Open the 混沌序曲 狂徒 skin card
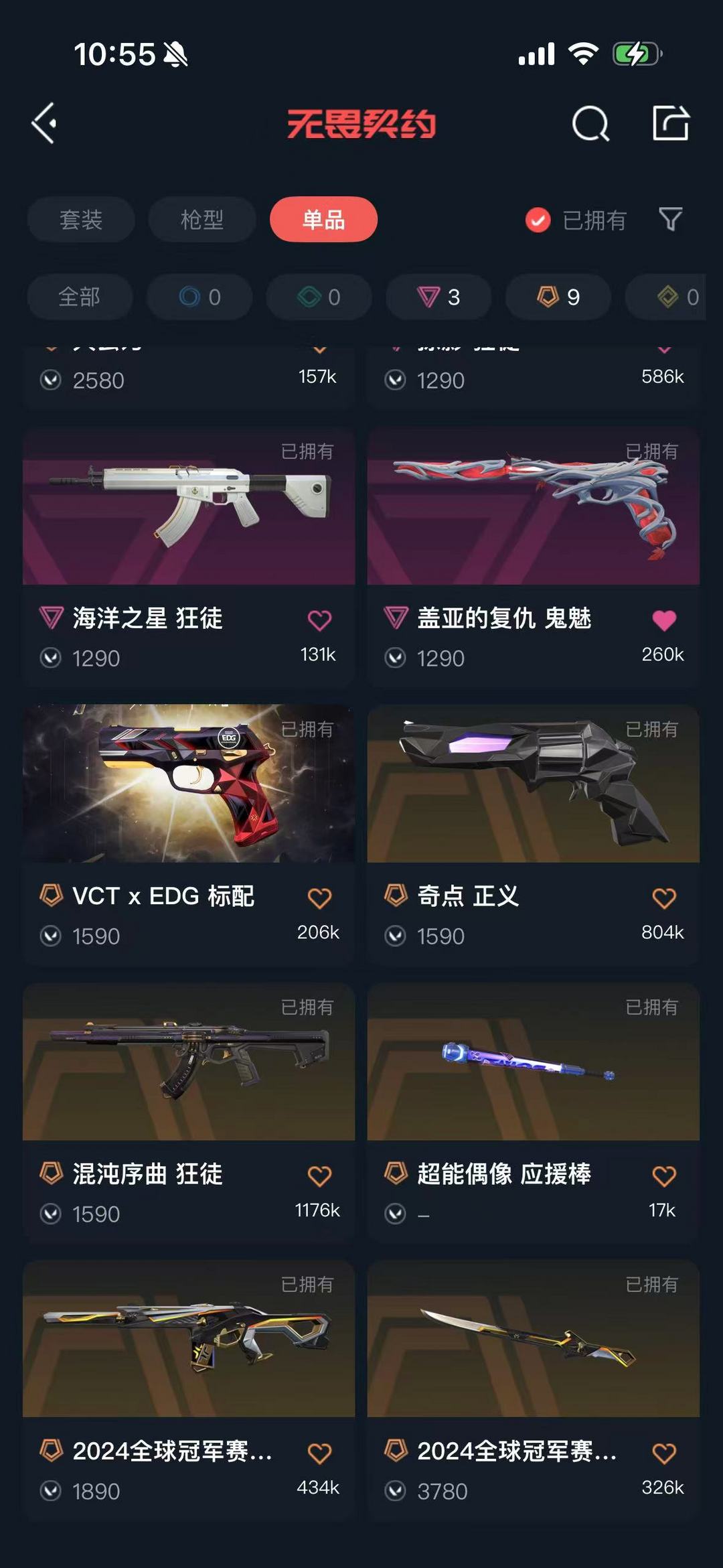This screenshot has width=723, height=1568. coord(189,1113)
